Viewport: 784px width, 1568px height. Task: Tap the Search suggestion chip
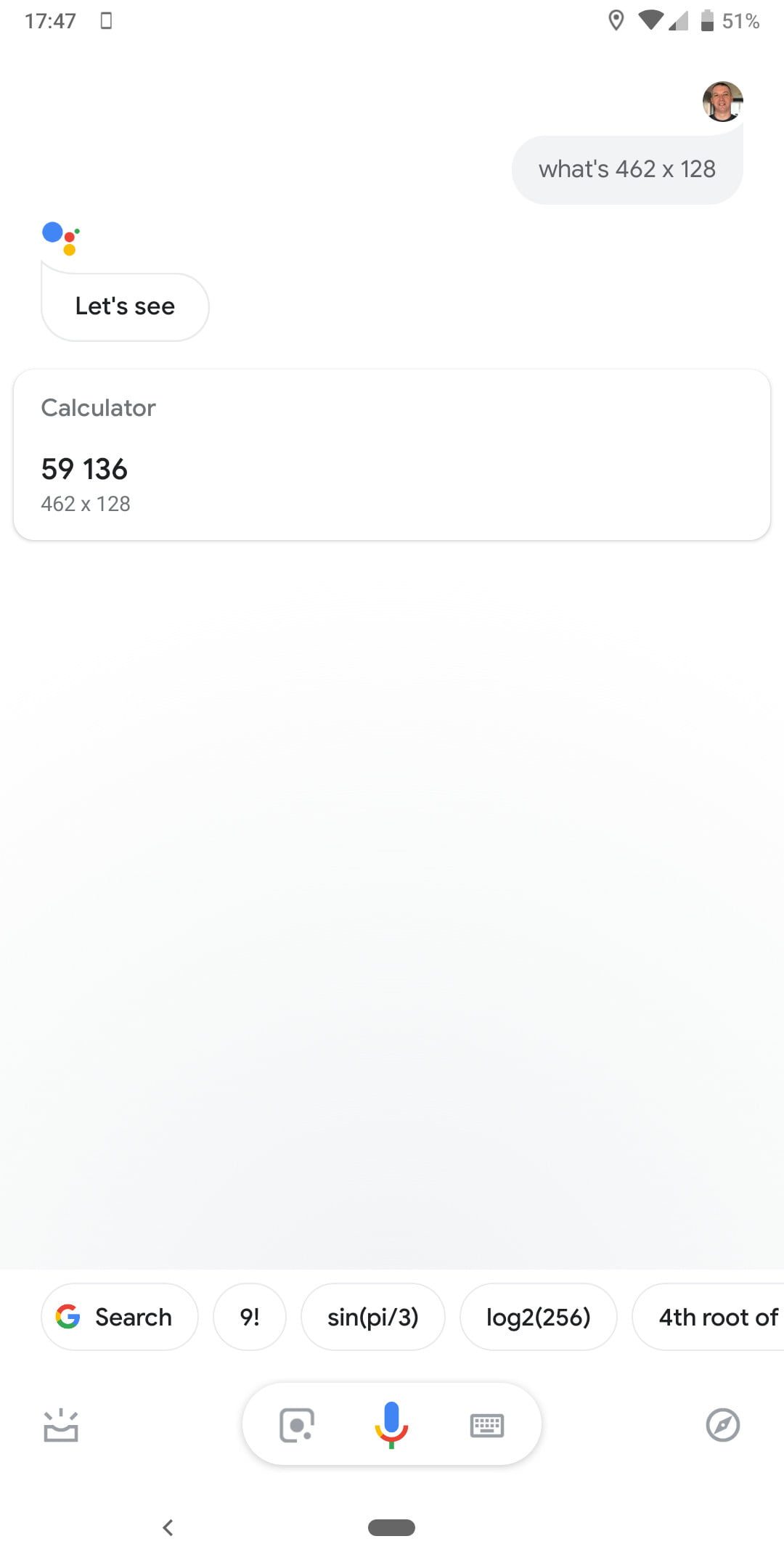120,1317
